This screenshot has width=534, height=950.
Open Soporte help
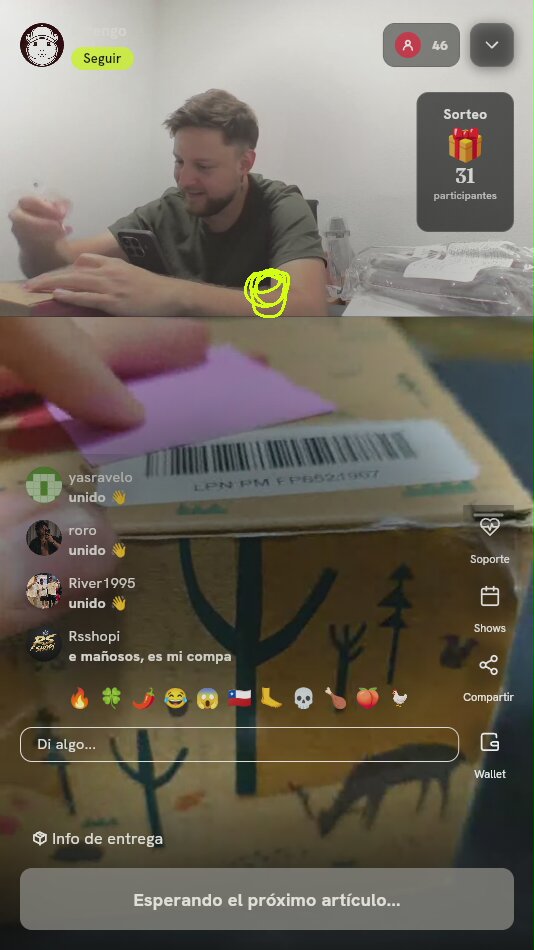coord(489,537)
